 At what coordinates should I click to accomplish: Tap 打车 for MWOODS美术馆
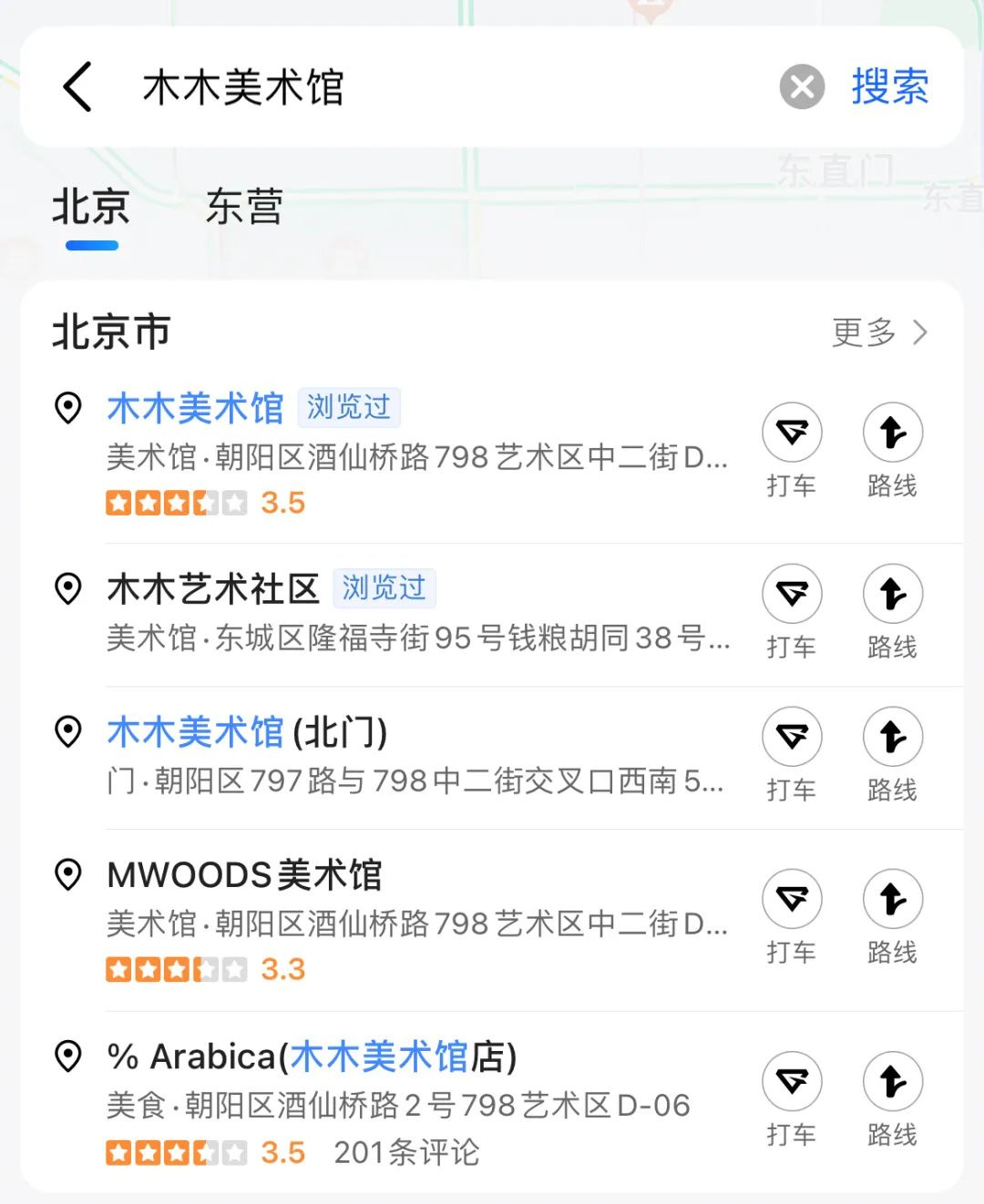click(x=792, y=915)
